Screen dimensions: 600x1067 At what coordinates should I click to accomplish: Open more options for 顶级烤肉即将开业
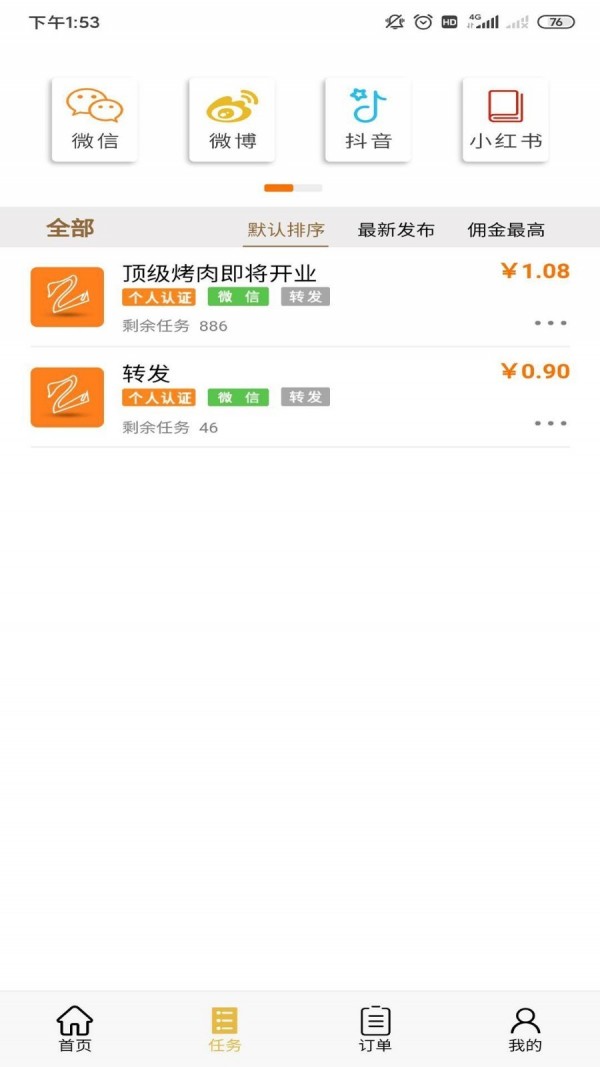[550, 323]
